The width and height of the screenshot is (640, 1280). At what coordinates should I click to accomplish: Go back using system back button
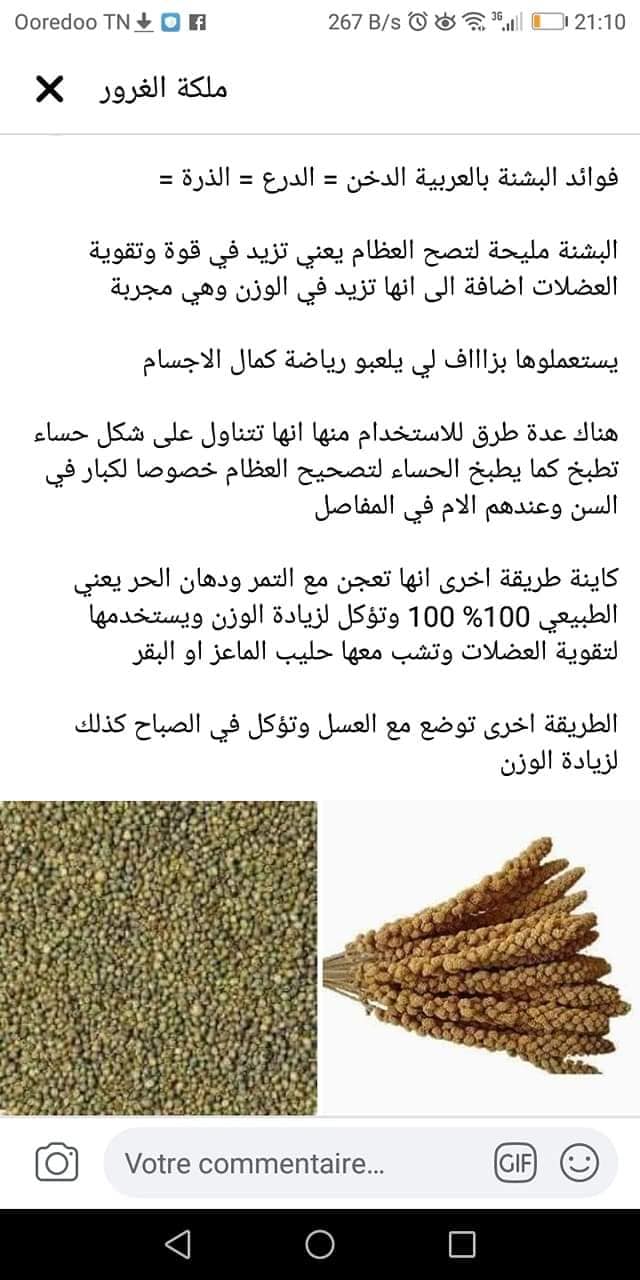click(x=177, y=1244)
